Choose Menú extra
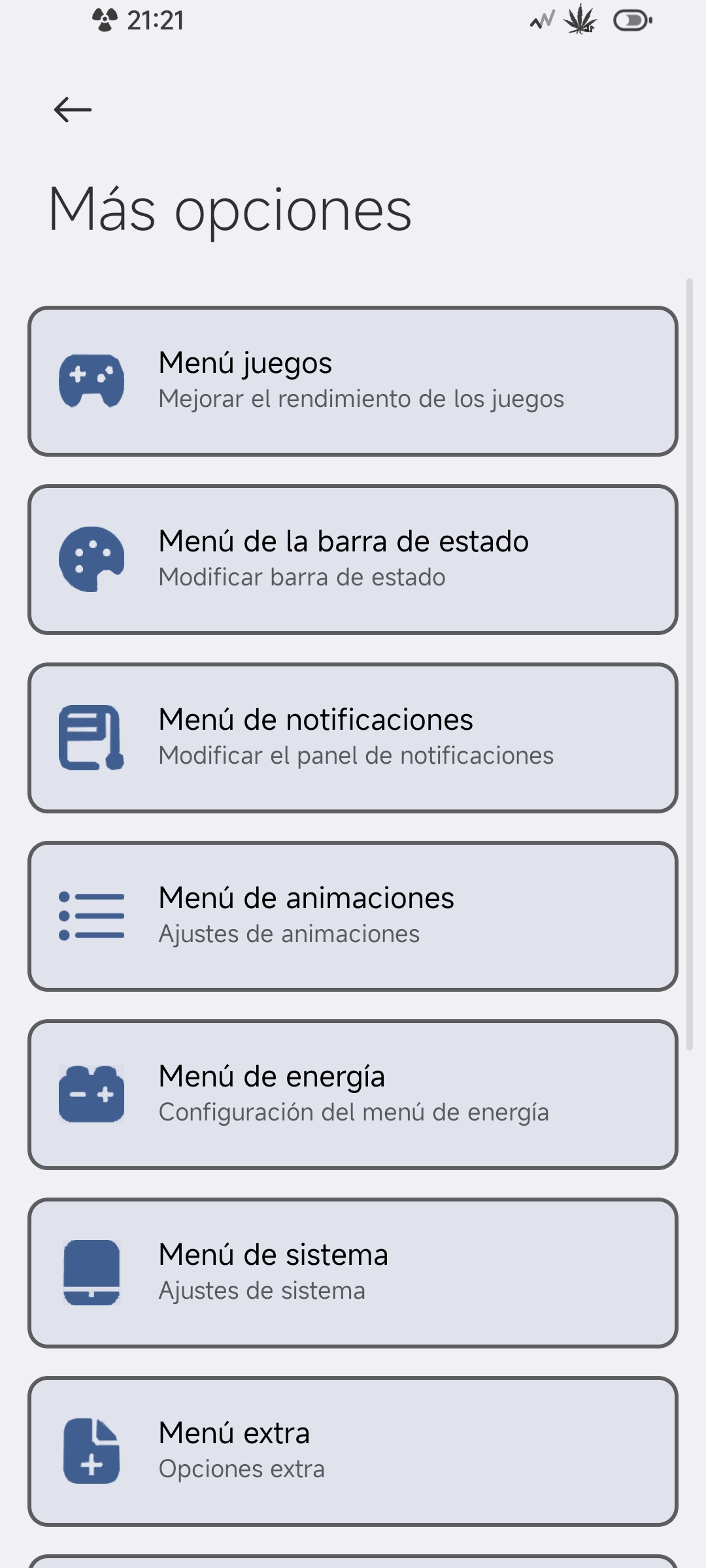This screenshot has height=1568, width=706. (353, 1451)
